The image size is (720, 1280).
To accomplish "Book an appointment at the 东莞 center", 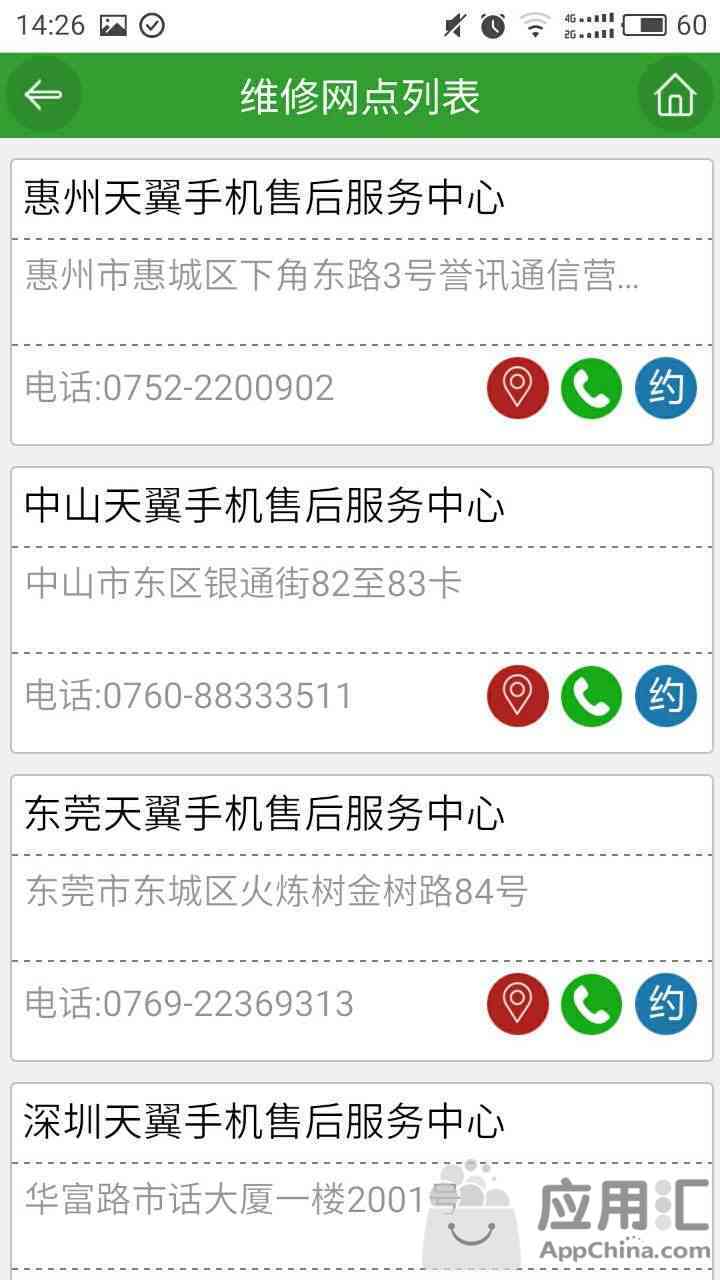I will tap(666, 1004).
